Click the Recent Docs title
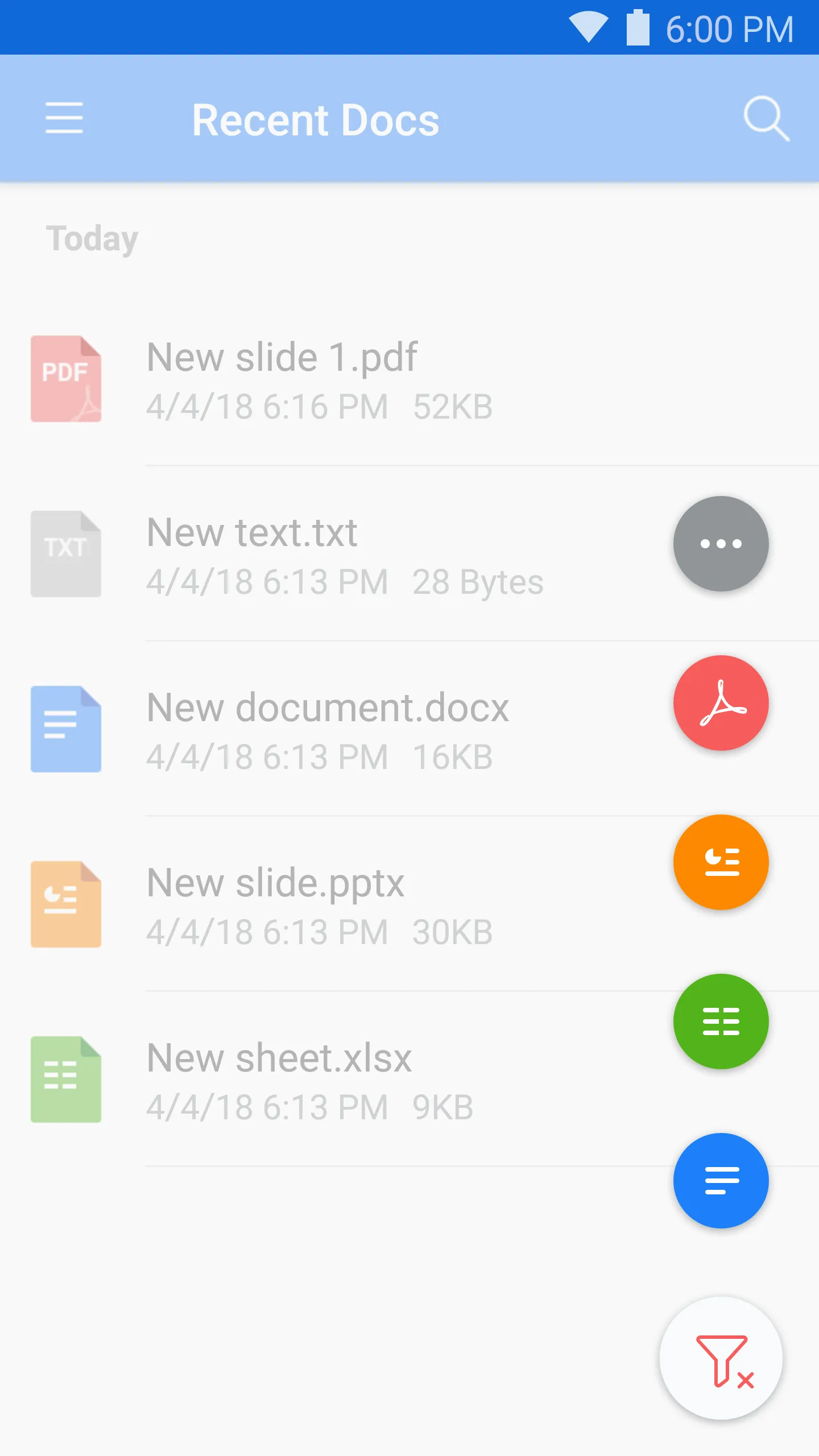 tap(316, 118)
